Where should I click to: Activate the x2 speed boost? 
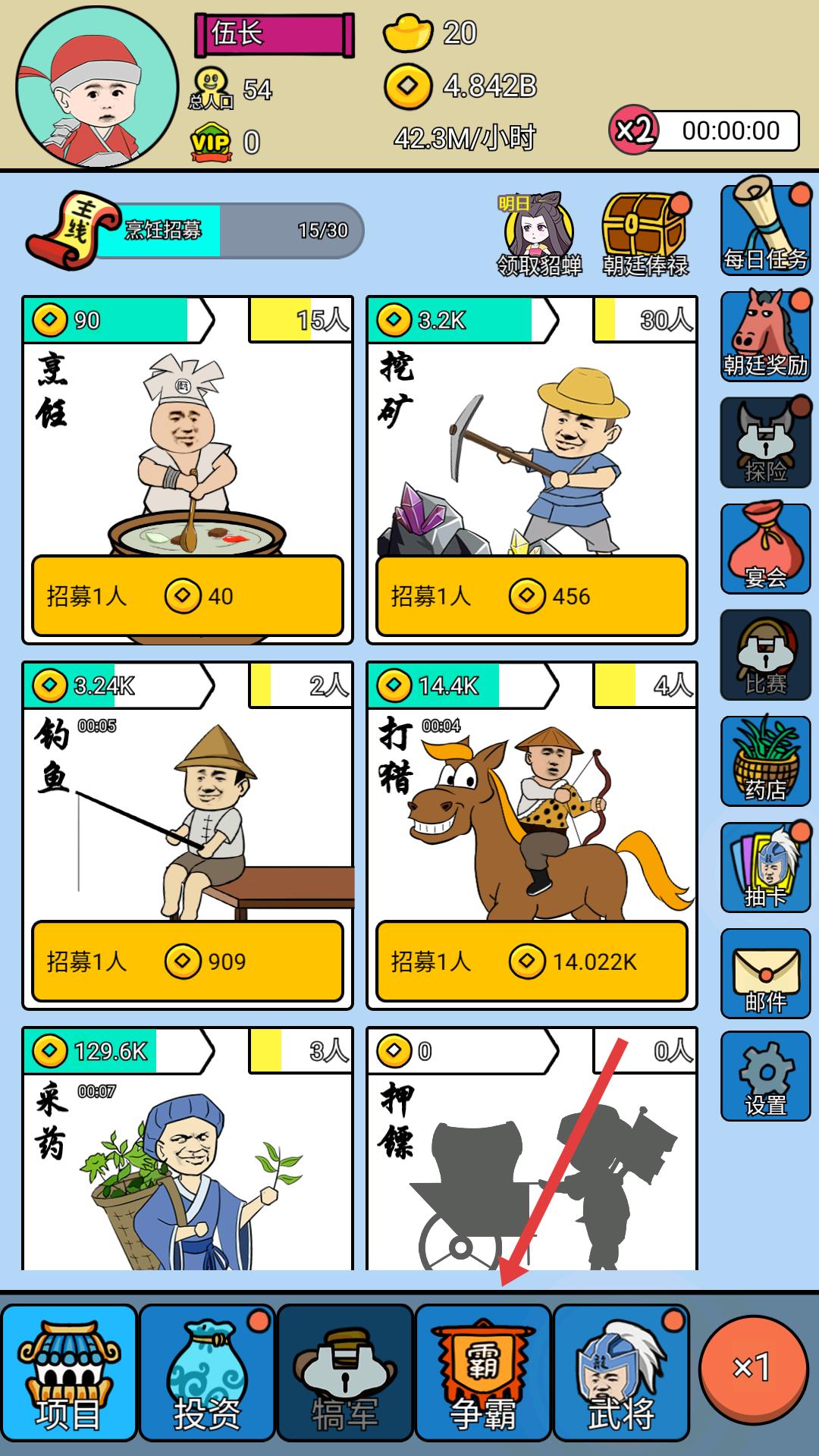pos(634,130)
